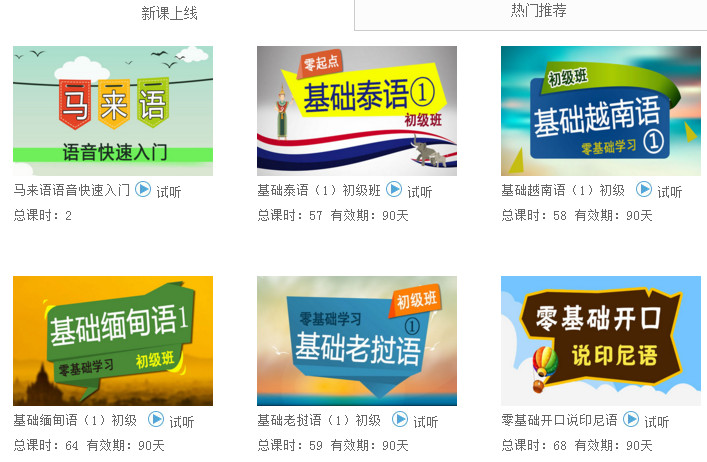Open the 基础泰语（1）初级班 title link

coord(319,190)
